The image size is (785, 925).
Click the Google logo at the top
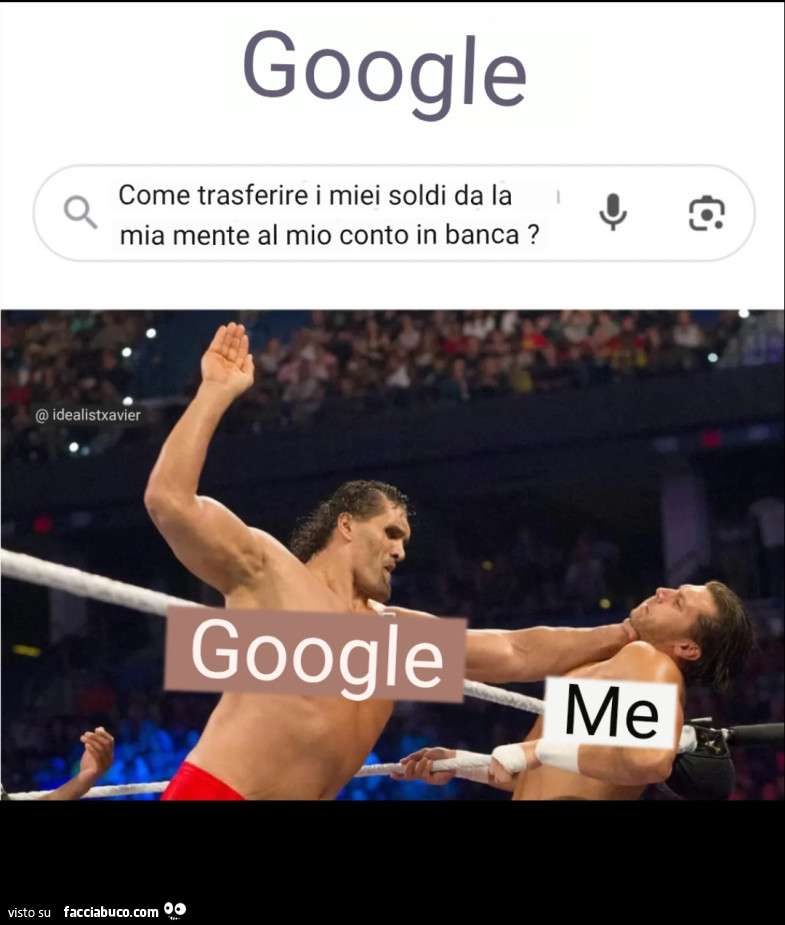[x=389, y=68]
